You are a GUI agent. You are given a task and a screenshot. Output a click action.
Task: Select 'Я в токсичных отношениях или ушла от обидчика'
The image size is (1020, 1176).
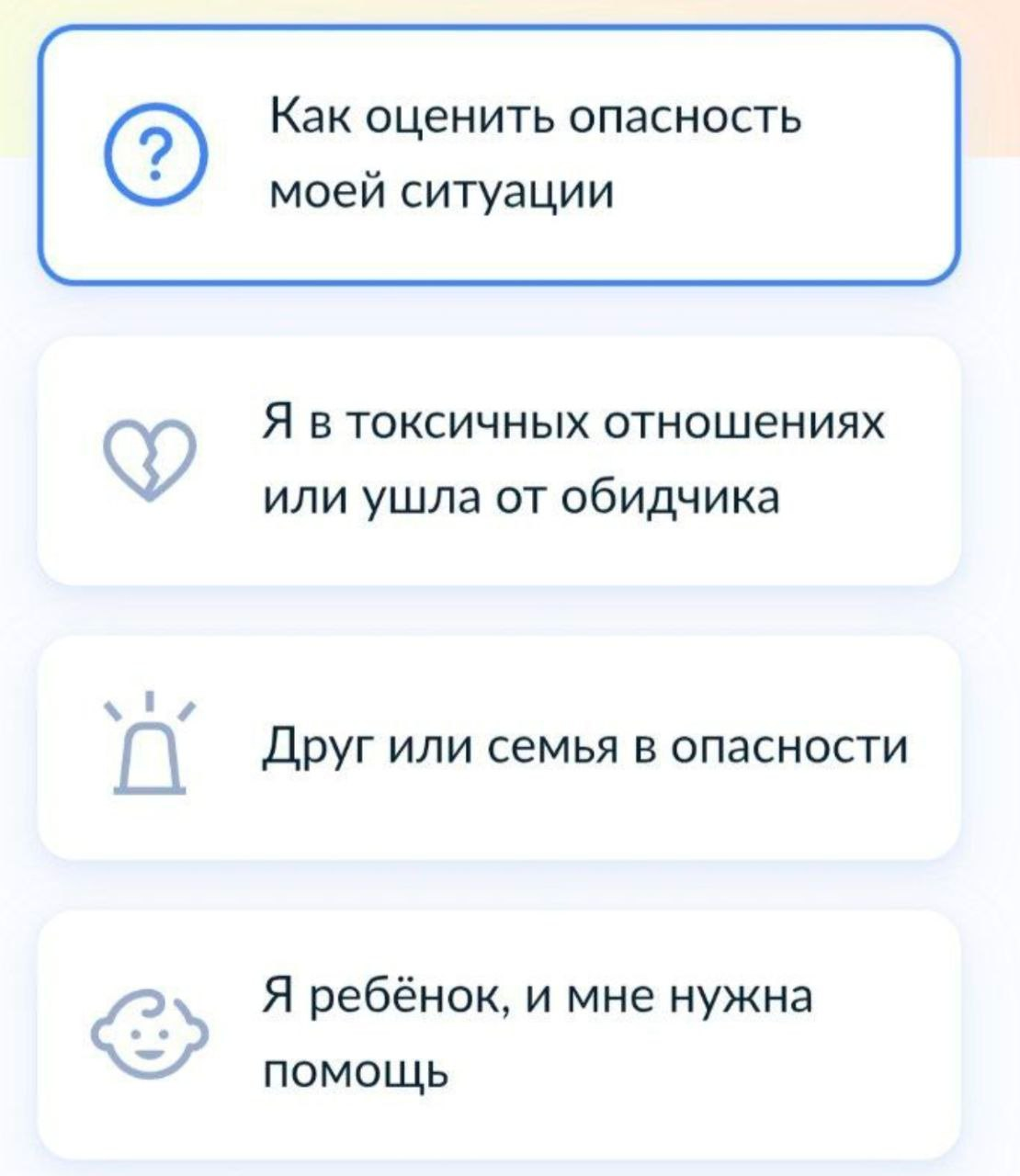(499, 460)
